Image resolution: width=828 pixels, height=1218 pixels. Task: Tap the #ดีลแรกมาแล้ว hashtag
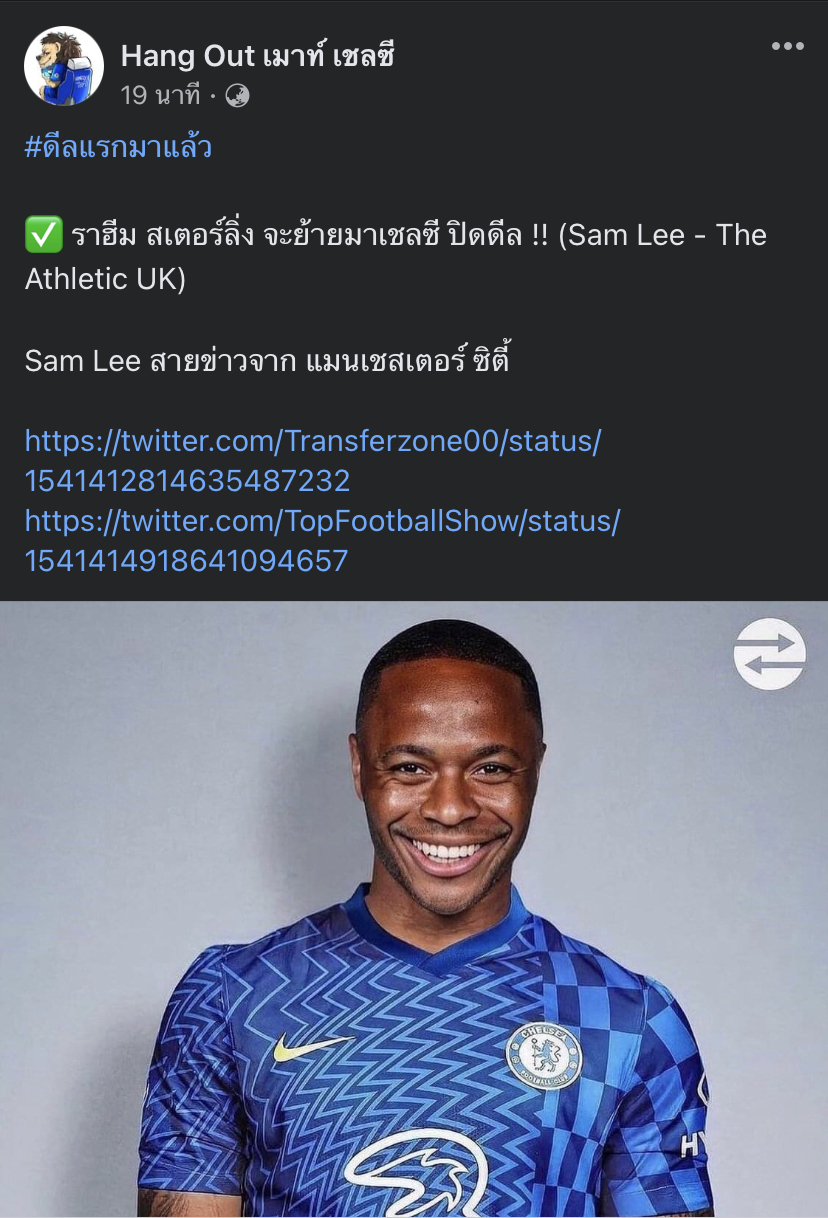click(x=118, y=148)
